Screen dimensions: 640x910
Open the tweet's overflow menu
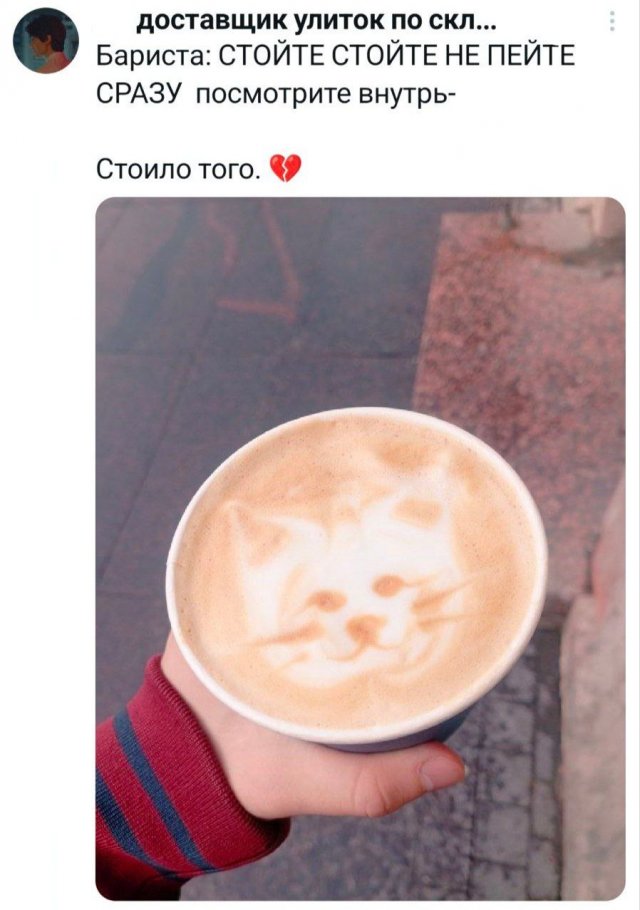pyautogui.click(x=611, y=23)
